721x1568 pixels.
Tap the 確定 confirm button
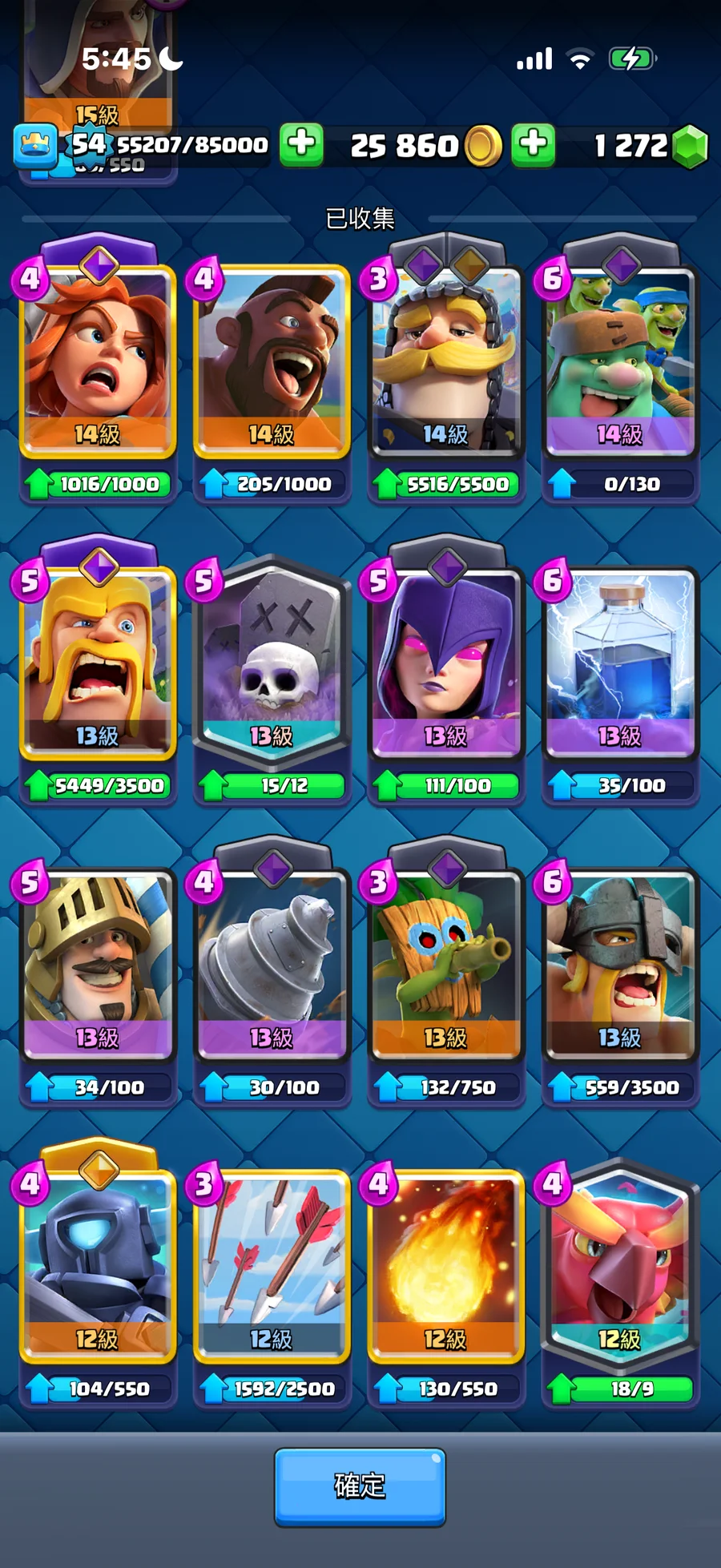(360, 1485)
